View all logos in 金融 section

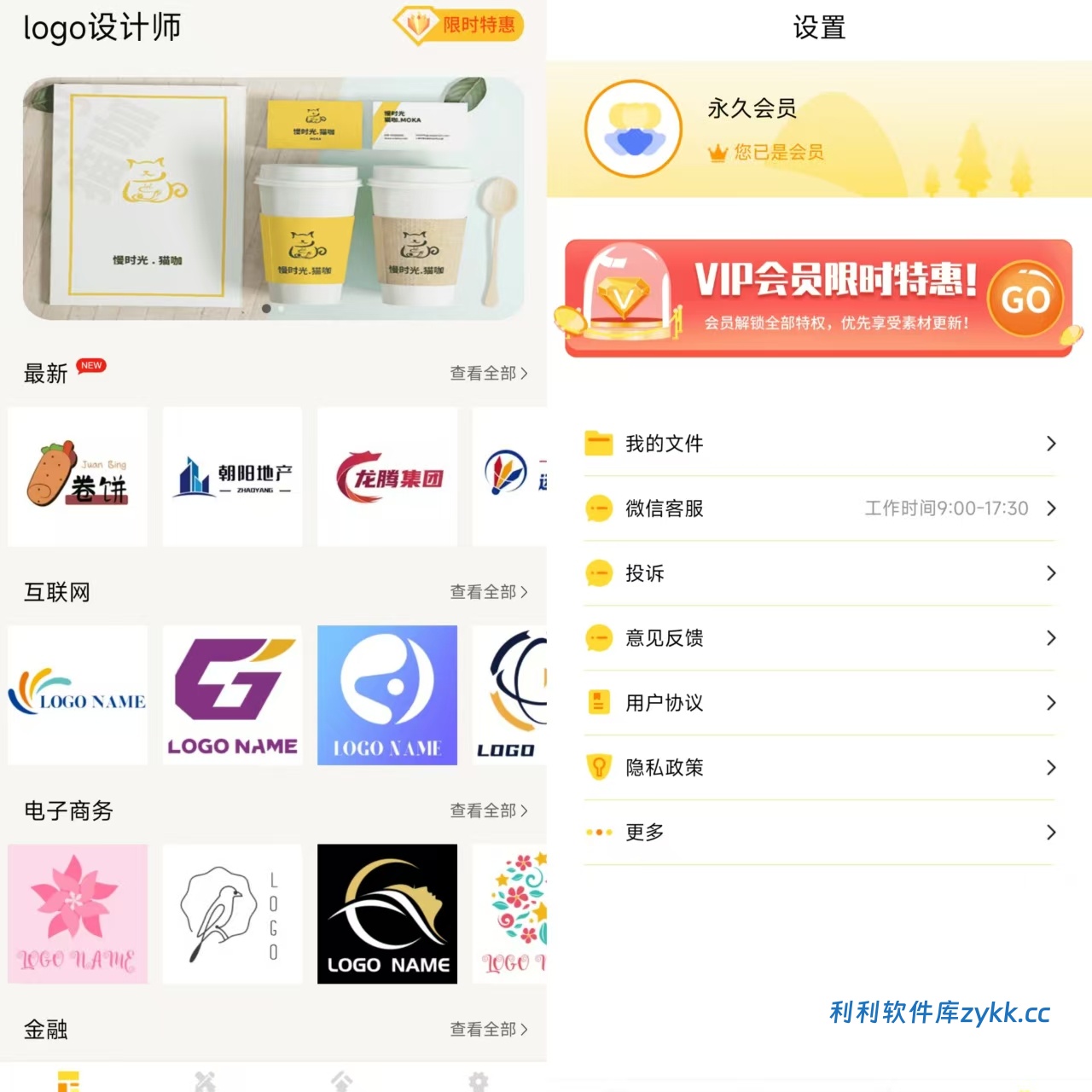488,1030
